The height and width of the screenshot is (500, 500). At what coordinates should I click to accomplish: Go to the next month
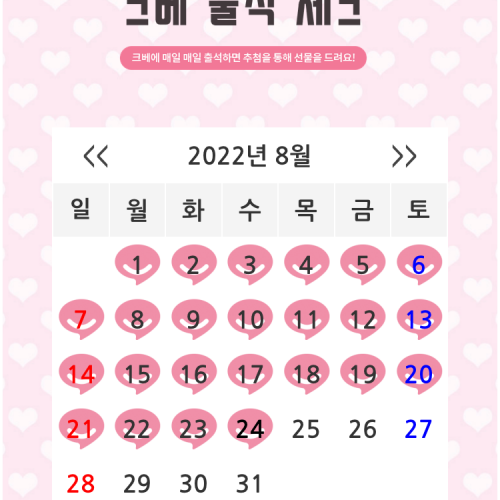404,156
